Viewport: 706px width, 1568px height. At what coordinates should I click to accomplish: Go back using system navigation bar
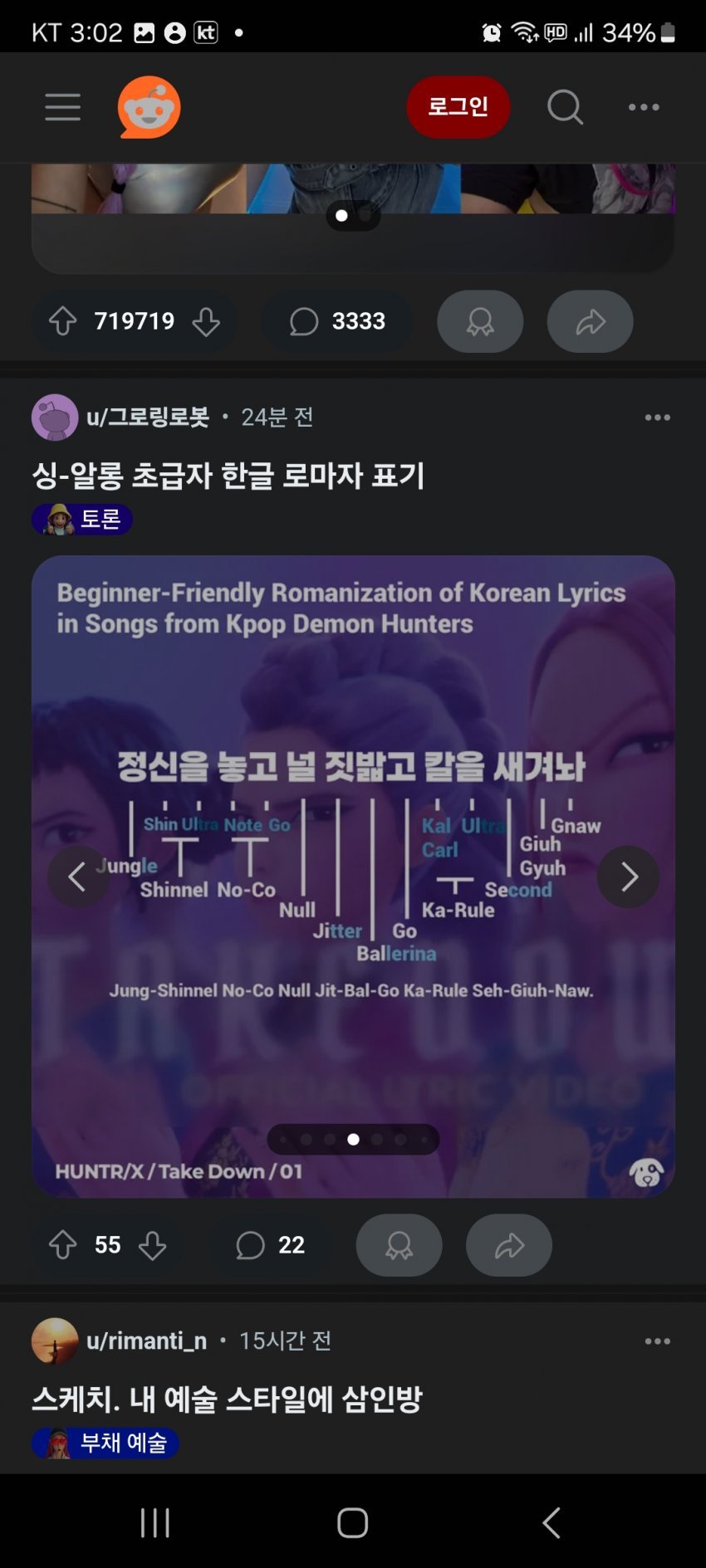point(551,1523)
